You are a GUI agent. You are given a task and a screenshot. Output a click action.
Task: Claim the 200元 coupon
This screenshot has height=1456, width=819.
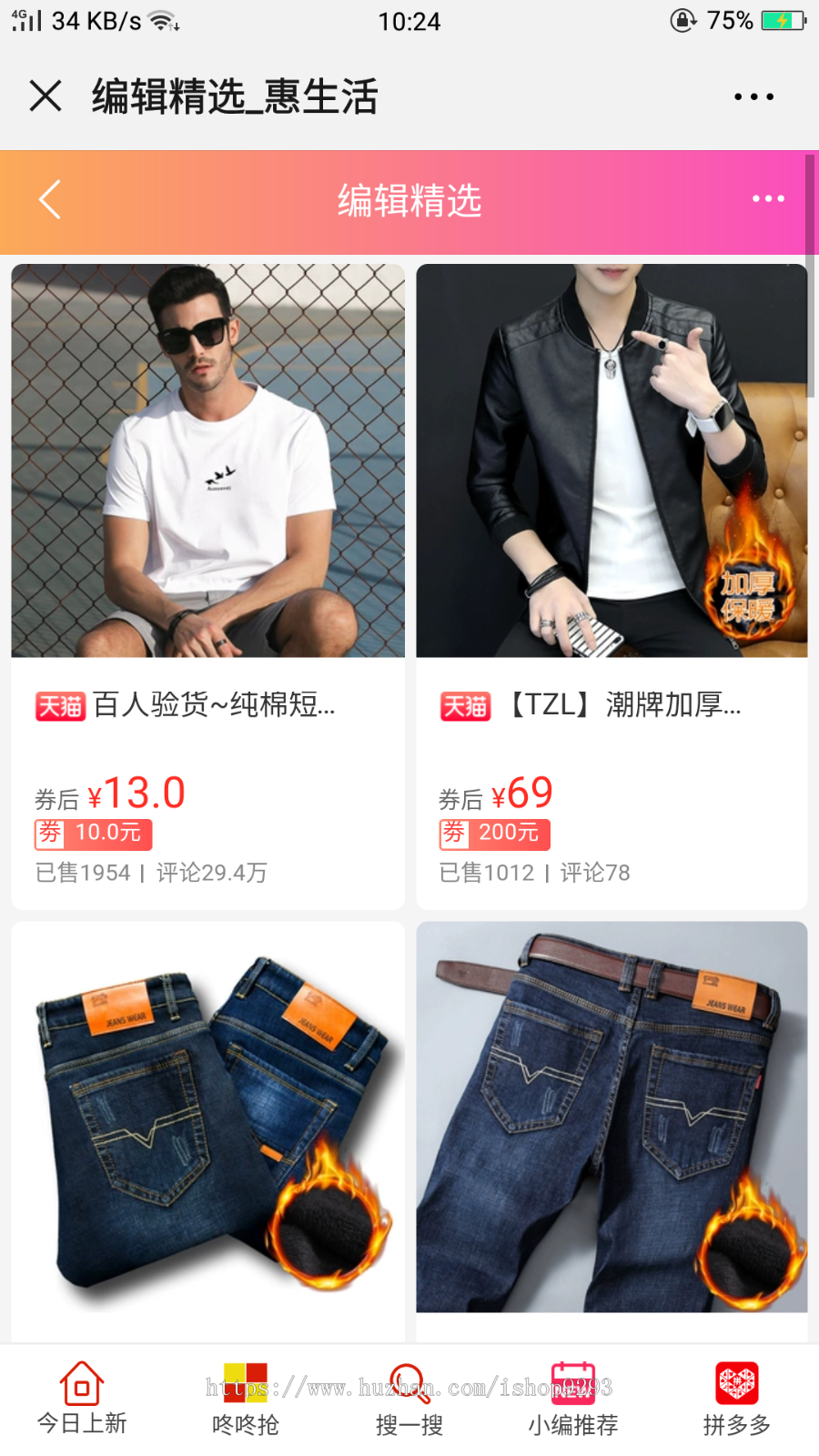coord(495,833)
